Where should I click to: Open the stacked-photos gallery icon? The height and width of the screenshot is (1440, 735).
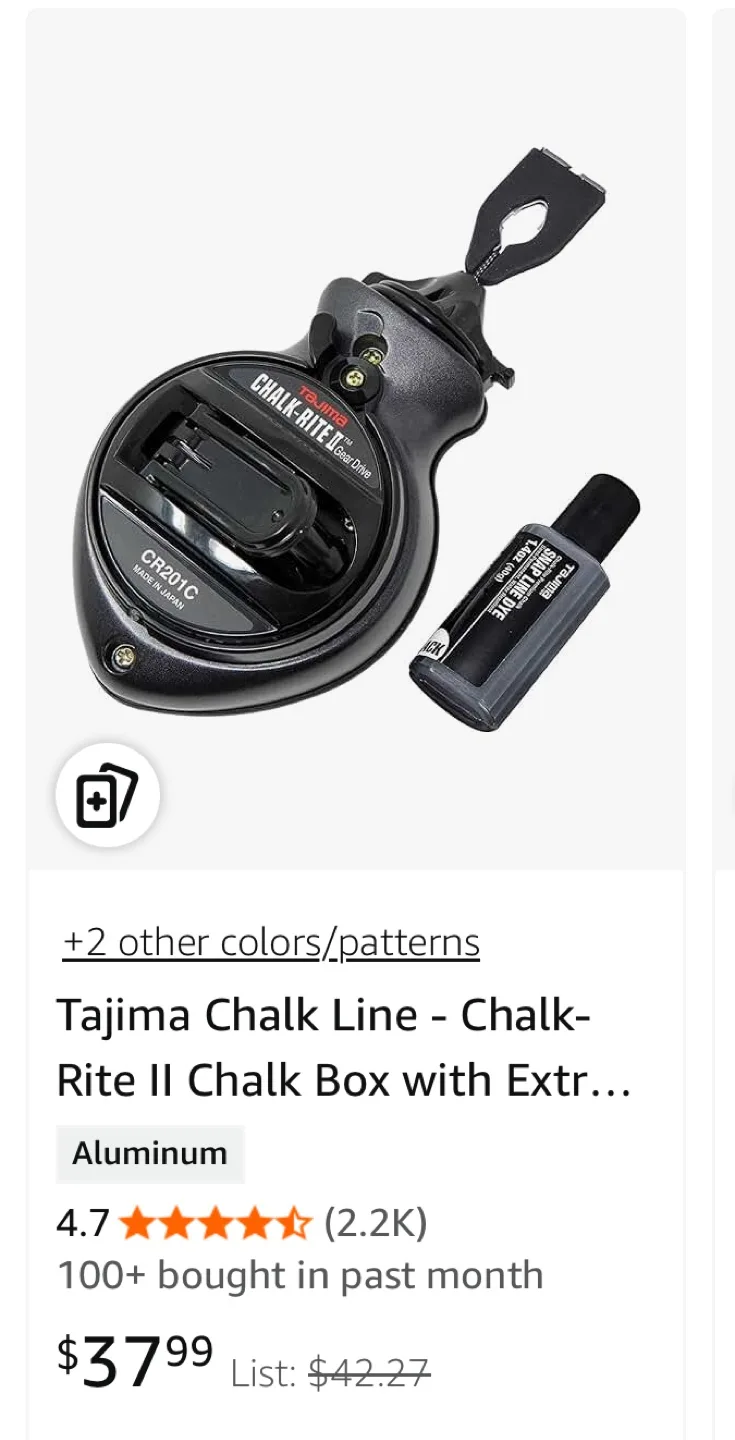pyautogui.click(x=106, y=796)
